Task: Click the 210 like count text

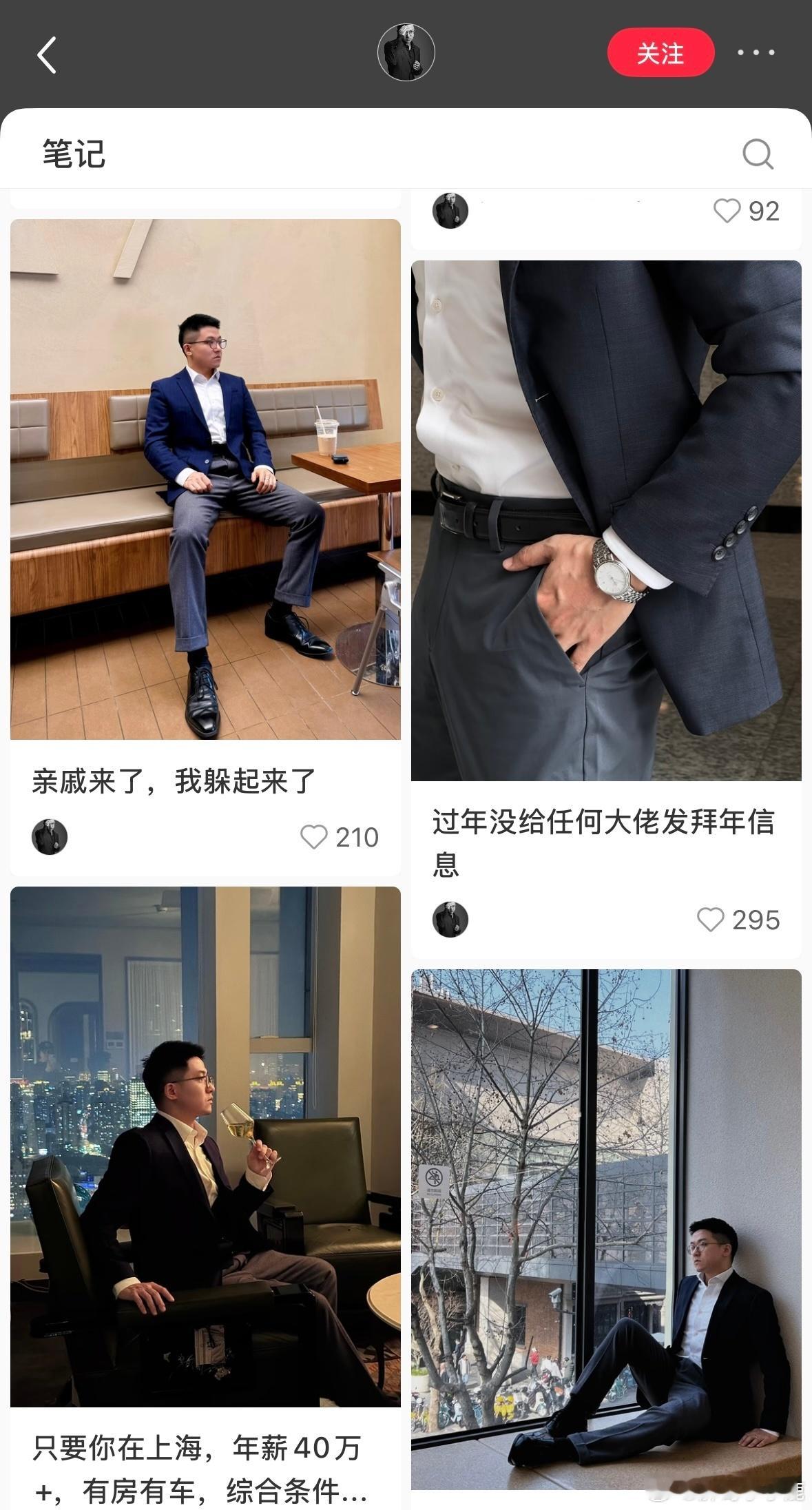Action: (x=357, y=838)
